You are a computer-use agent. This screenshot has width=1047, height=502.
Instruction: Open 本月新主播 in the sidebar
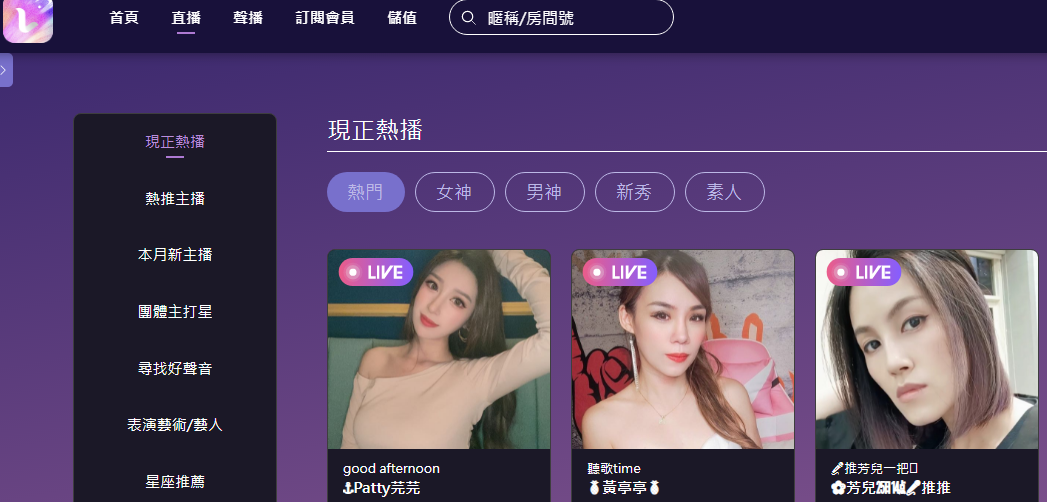(175, 255)
